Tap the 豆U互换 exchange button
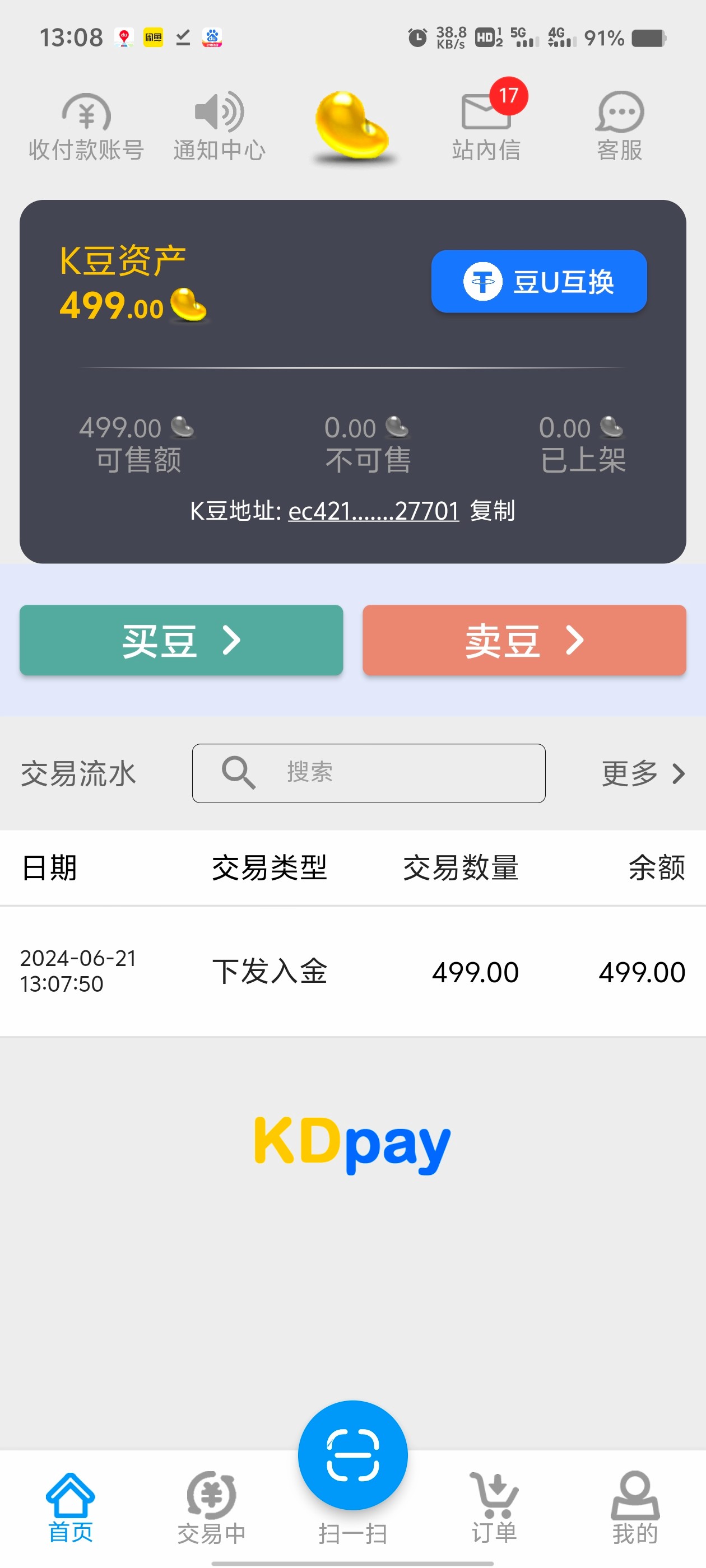 point(538,281)
